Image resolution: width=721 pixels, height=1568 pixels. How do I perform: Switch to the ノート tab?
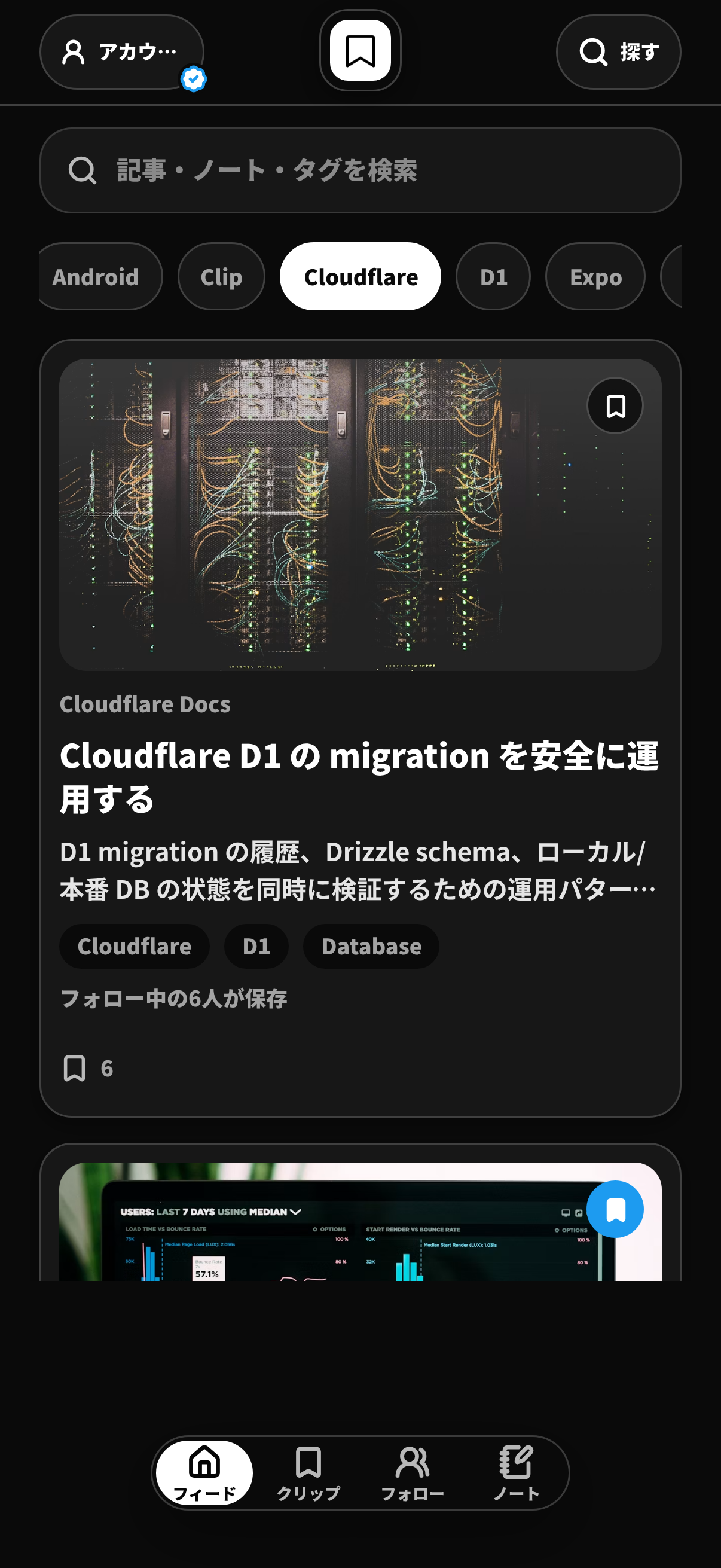pos(516,1473)
